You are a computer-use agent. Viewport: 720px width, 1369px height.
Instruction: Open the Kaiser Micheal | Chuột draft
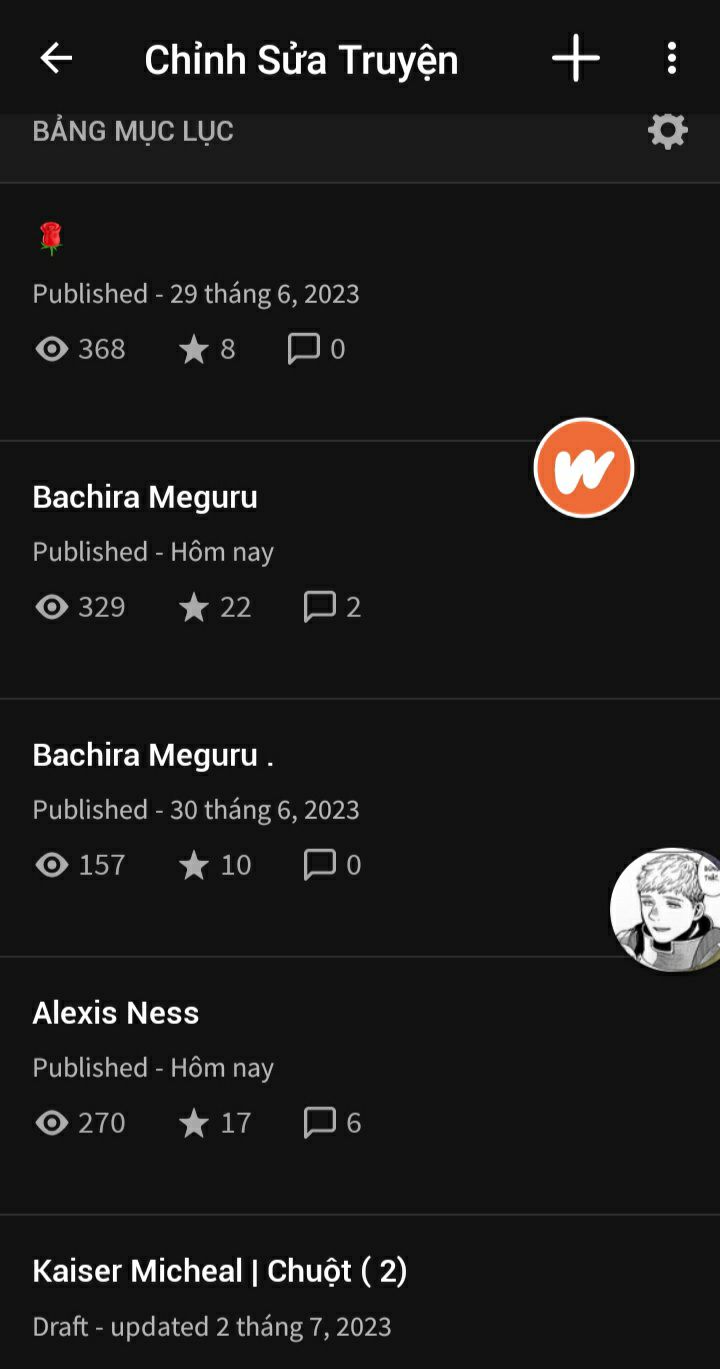[360, 1292]
